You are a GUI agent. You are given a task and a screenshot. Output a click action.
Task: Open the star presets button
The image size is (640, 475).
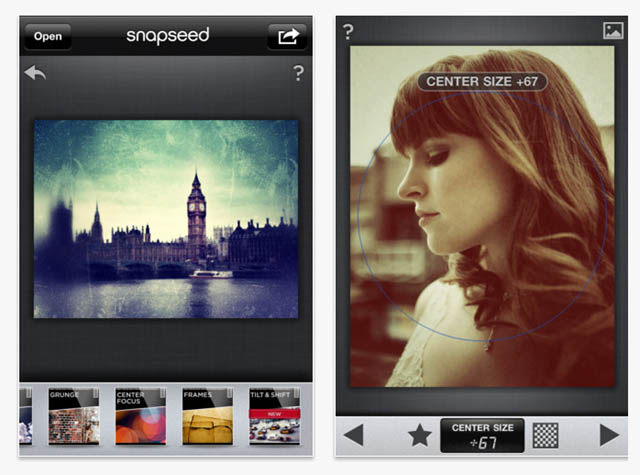click(419, 435)
